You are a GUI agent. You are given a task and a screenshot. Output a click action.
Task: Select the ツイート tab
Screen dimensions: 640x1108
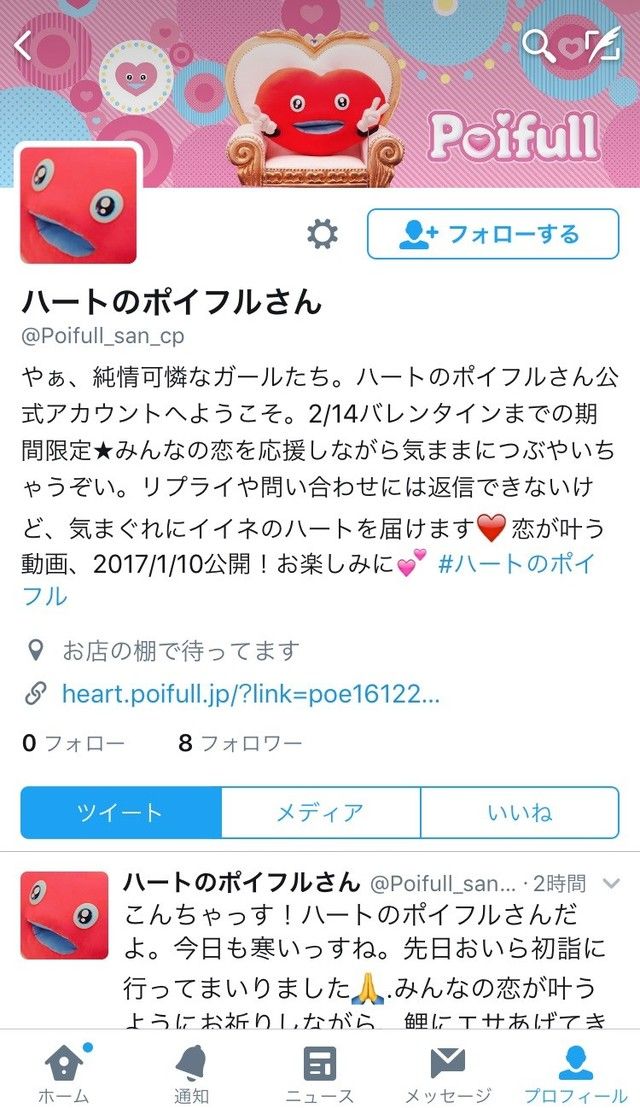pos(120,812)
